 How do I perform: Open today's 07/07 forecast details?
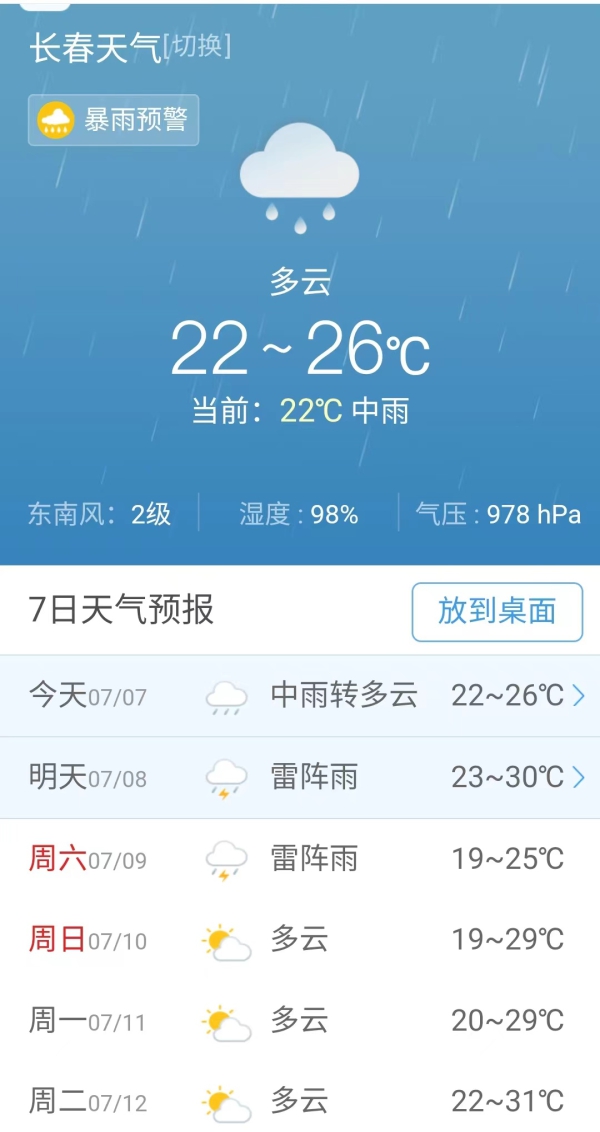click(x=300, y=696)
